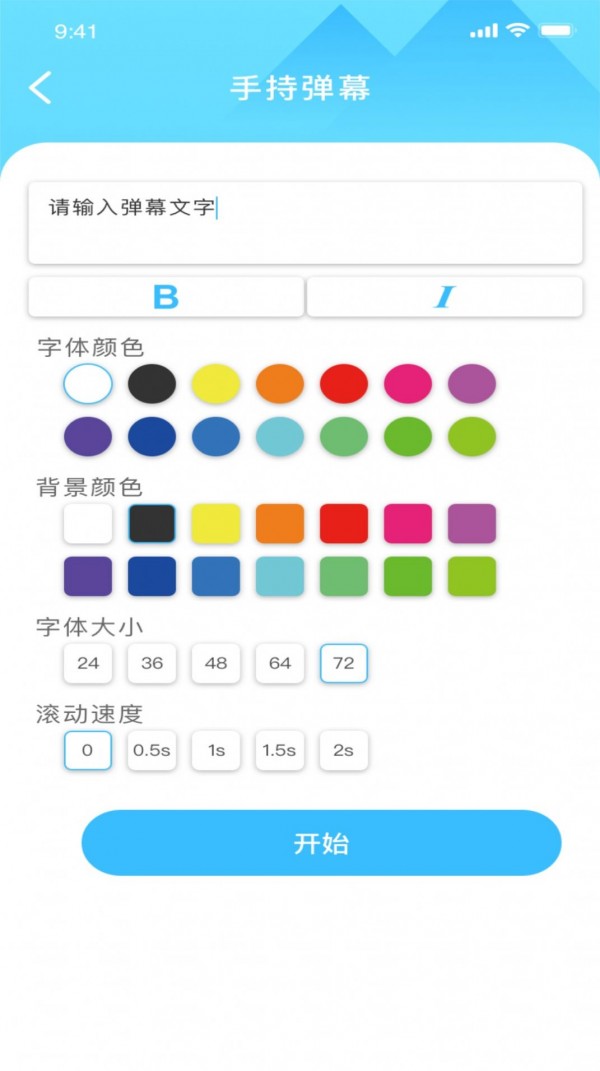Tap the 请输入弹幕文字 text field

point(305,222)
